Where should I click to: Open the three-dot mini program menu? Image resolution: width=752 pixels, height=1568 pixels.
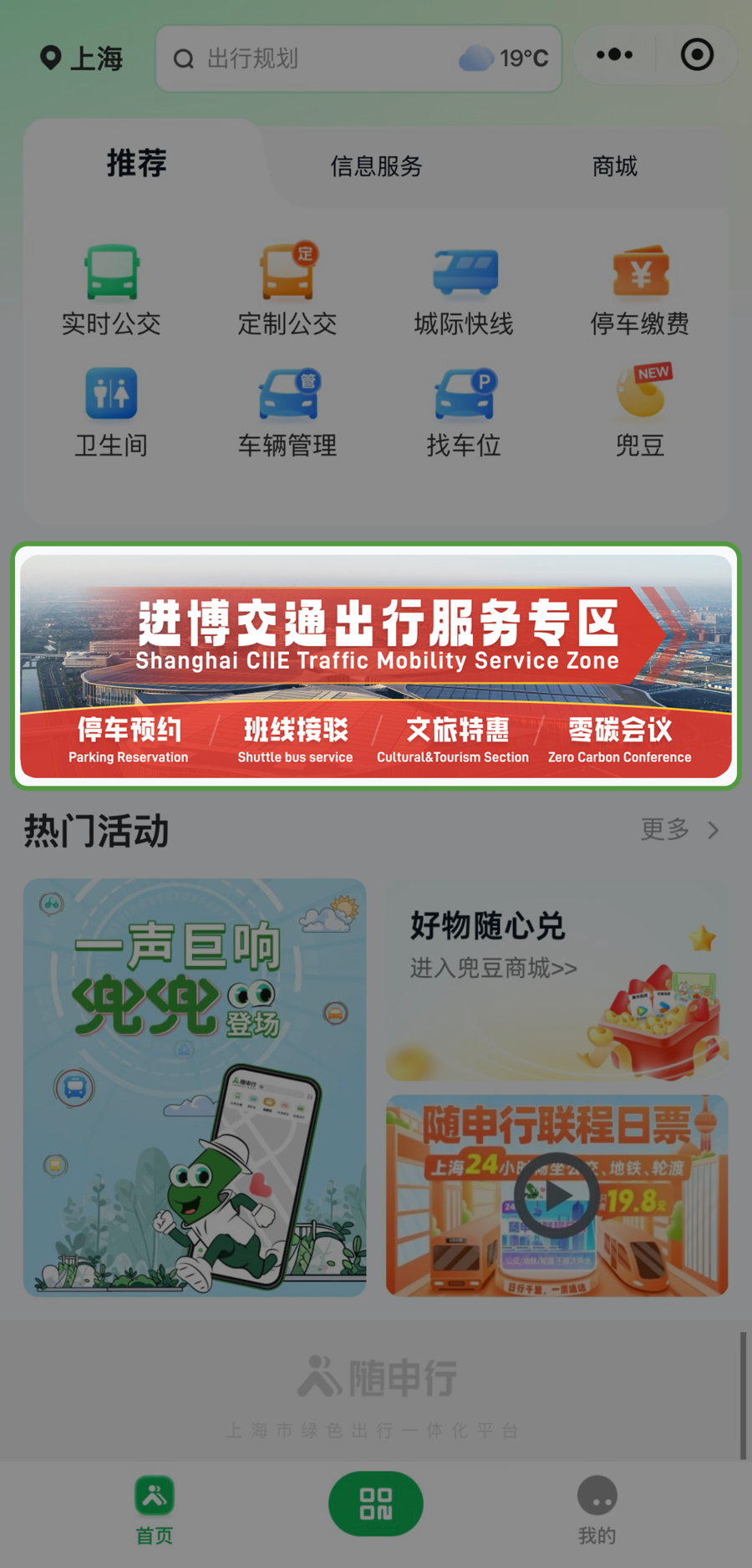pyautogui.click(x=614, y=55)
